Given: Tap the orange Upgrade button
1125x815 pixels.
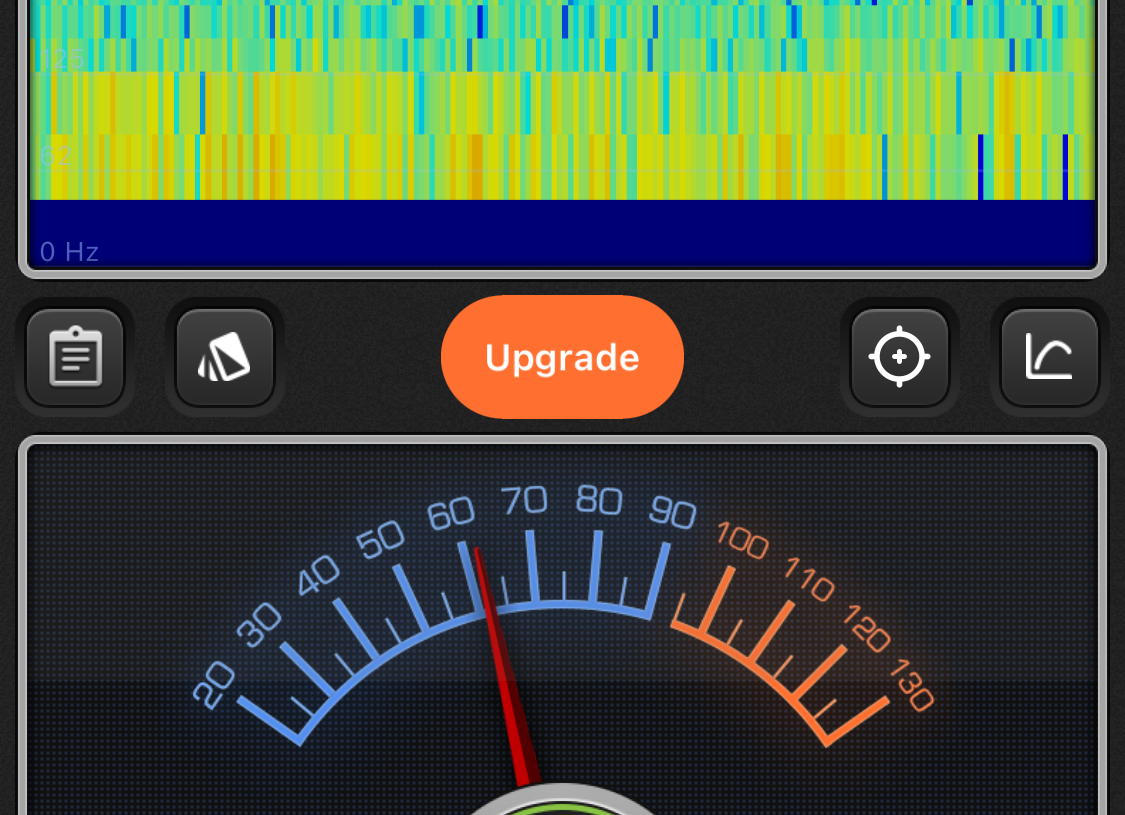Looking at the screenshot, I should 562,357.
